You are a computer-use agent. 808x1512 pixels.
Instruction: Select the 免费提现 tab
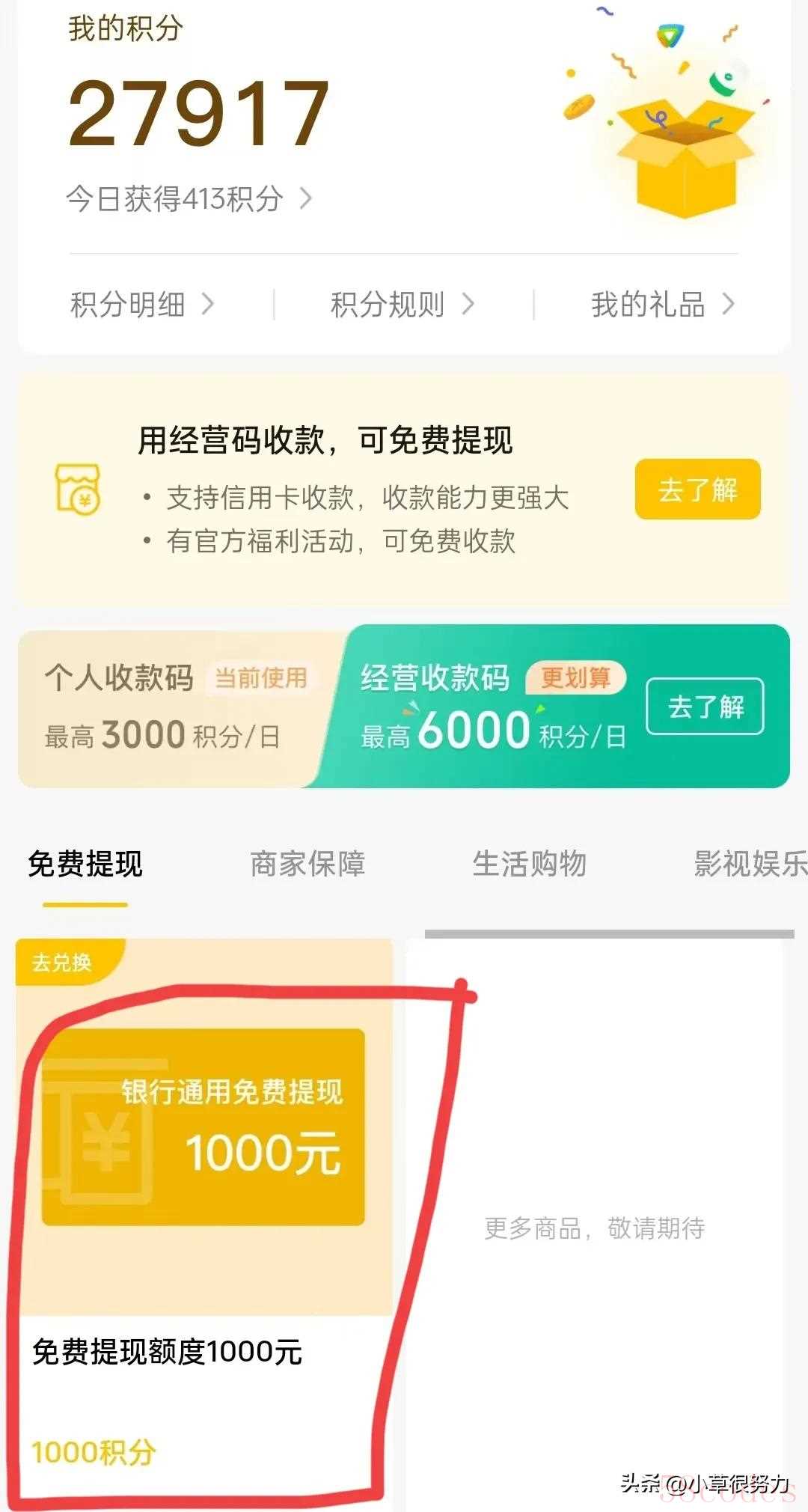(85, 864)
